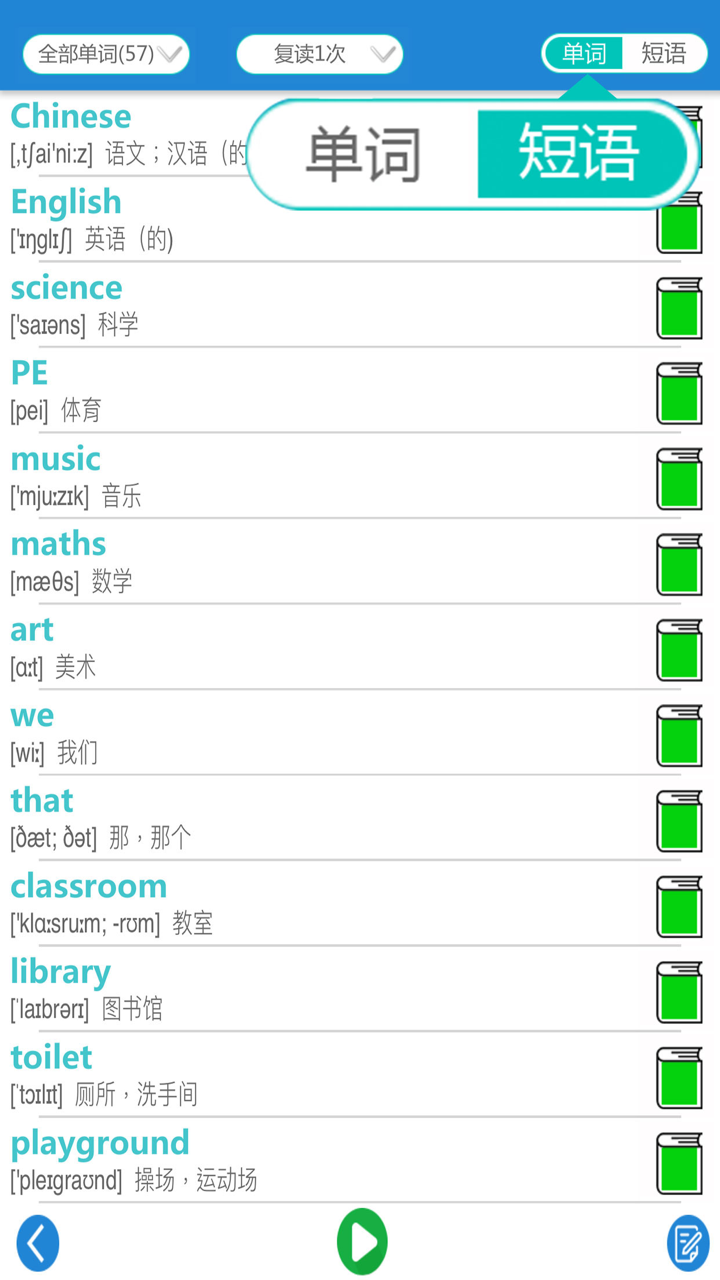720x1280 pixels.
Task: Tap the book icon next to maths
Action: pos(680,563)
